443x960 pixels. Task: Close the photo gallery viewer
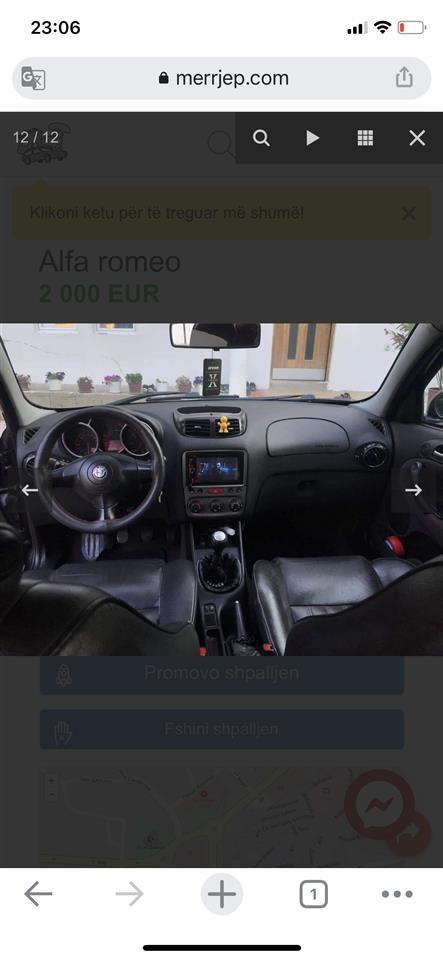click(417, 138)
